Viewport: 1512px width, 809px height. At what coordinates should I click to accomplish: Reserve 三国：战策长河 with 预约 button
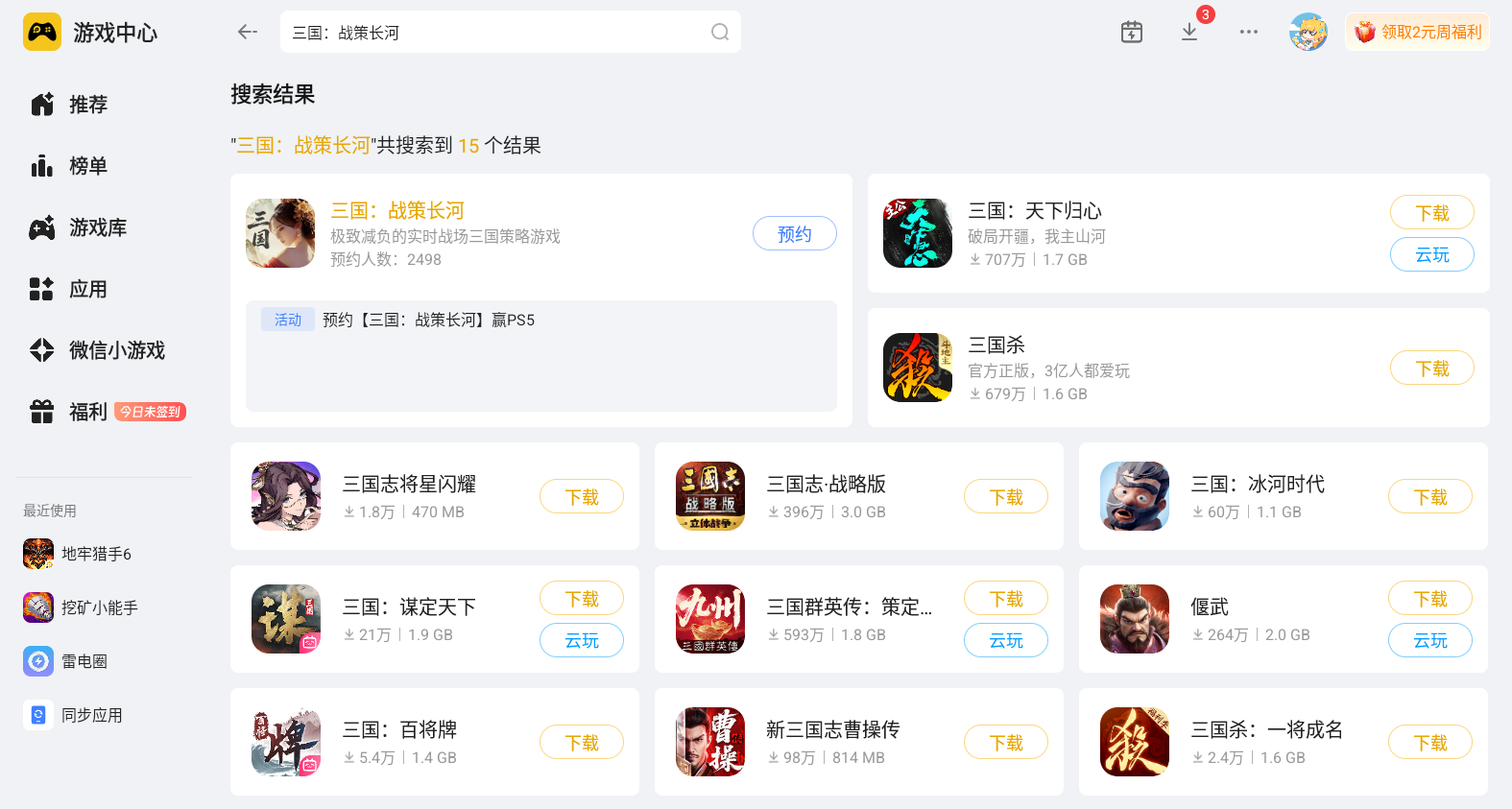point(795,233)
